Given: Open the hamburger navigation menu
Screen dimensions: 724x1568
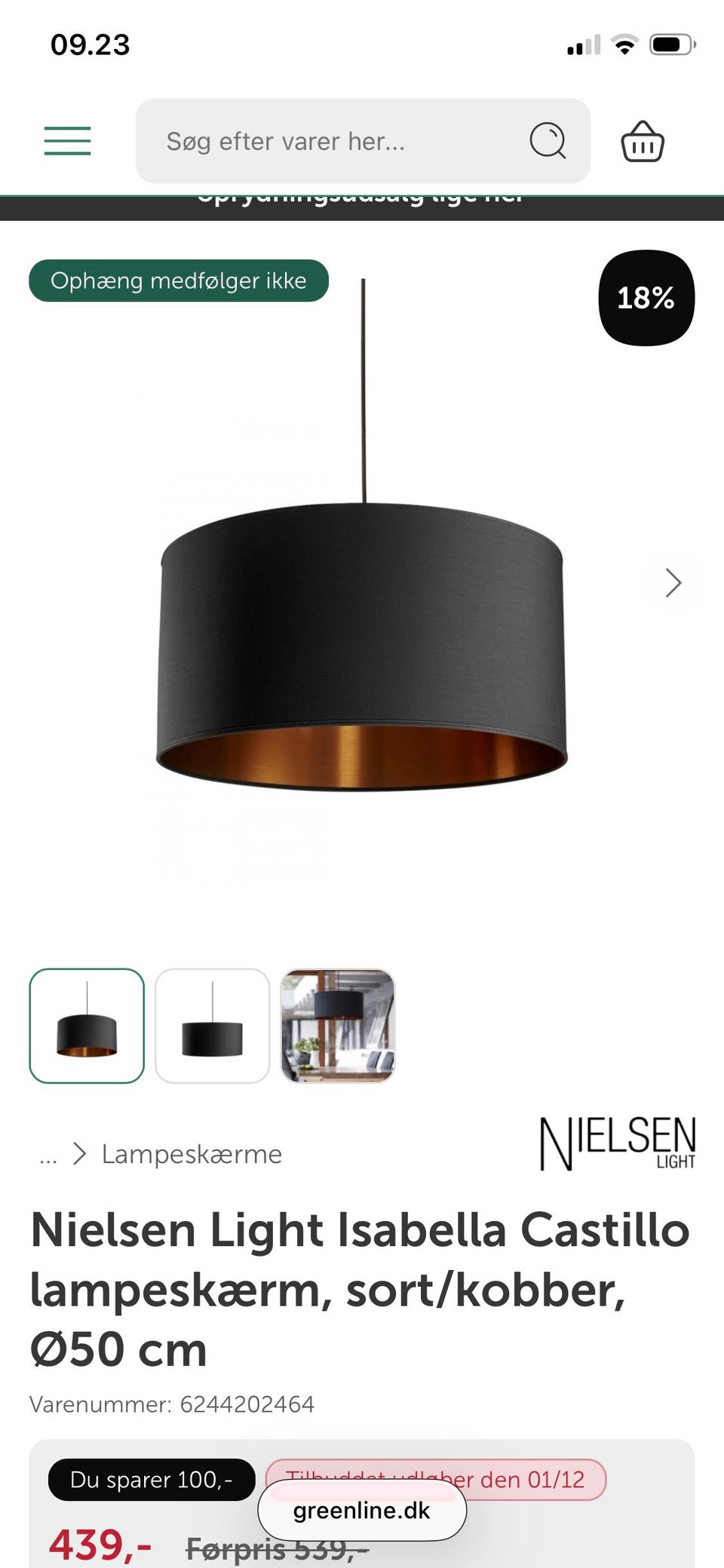Looking at the screenshot, I should pos(67,140).
